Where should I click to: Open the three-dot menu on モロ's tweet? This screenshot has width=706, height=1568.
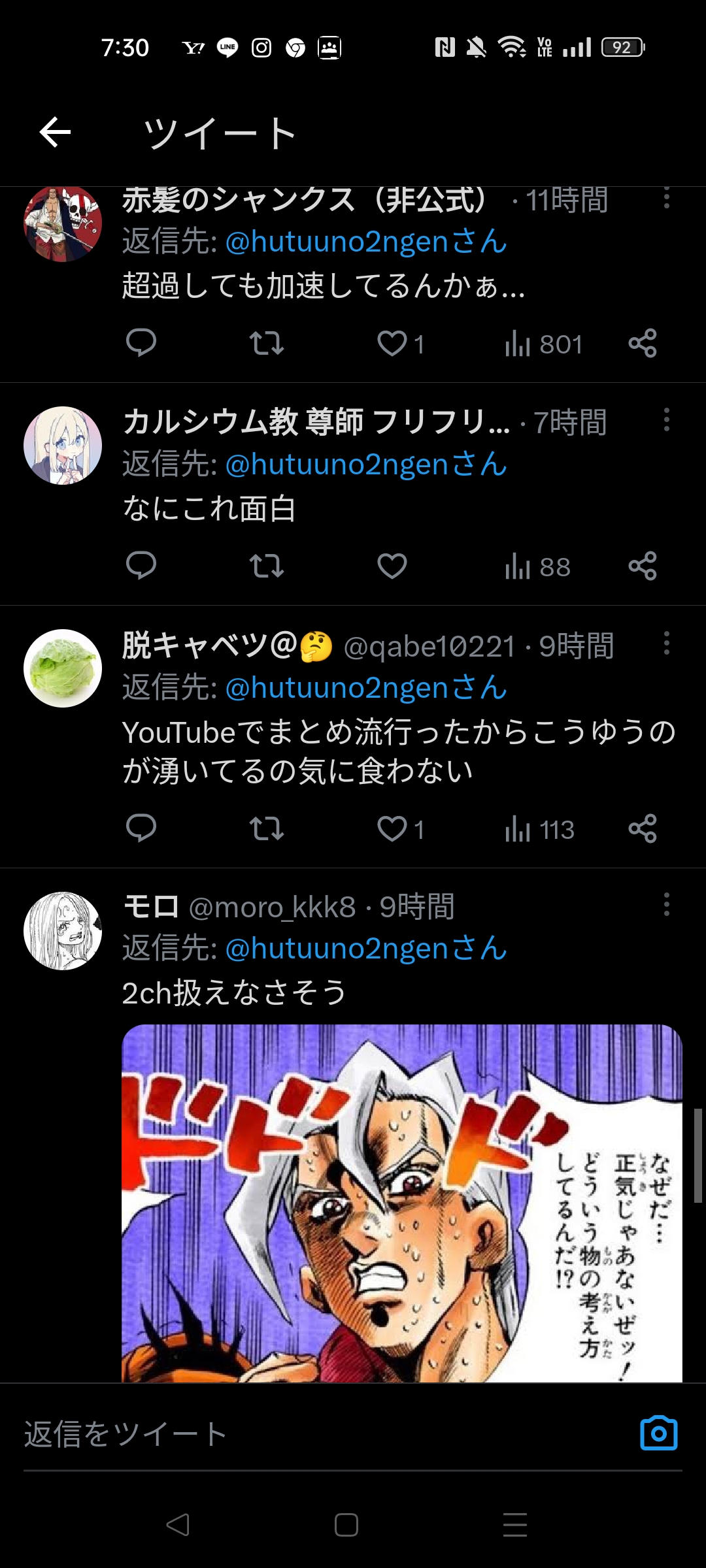pyautogui.click(x=666, y=905)
